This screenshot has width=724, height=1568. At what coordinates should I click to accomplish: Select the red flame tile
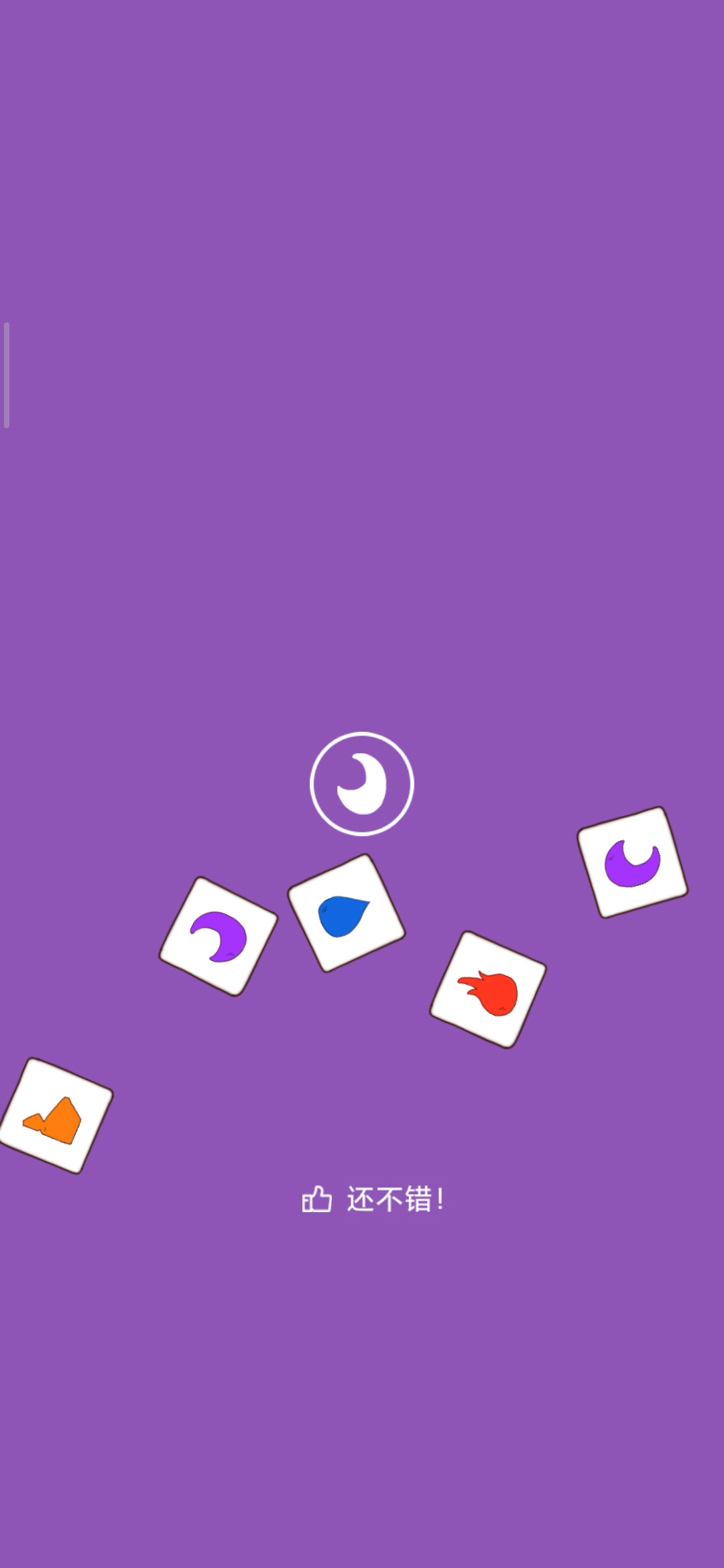click(x=488, y=990)
